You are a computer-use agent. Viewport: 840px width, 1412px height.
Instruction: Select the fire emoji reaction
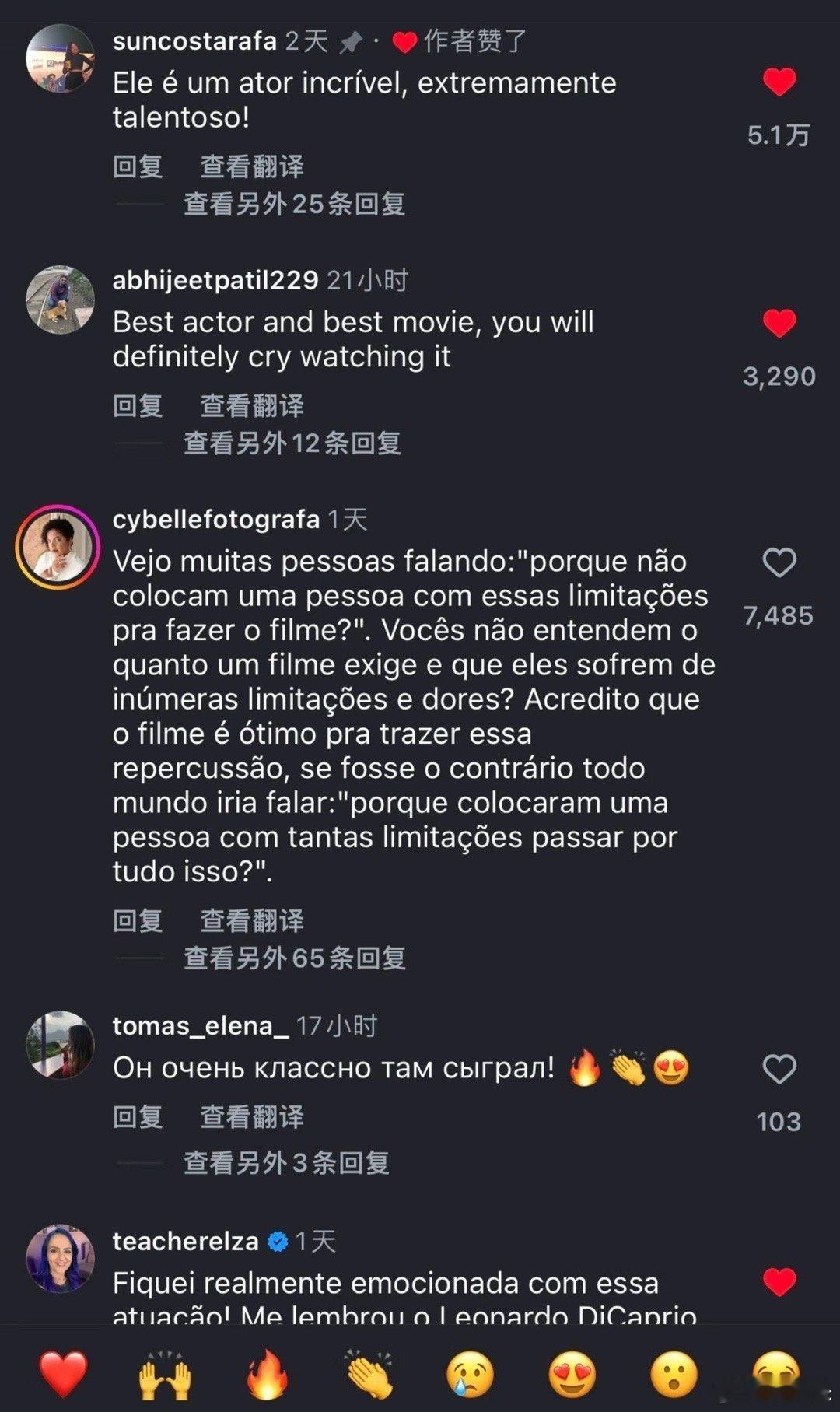265,1376
